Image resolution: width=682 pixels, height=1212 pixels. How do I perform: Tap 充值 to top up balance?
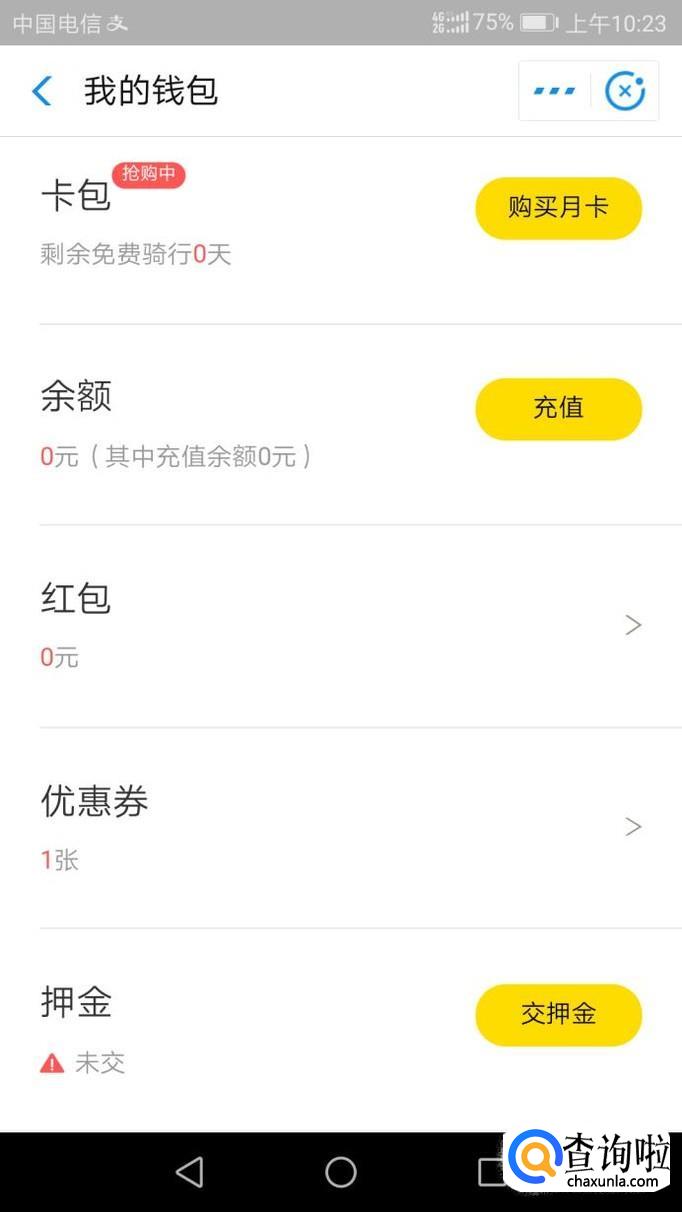(x=558, y=408)
